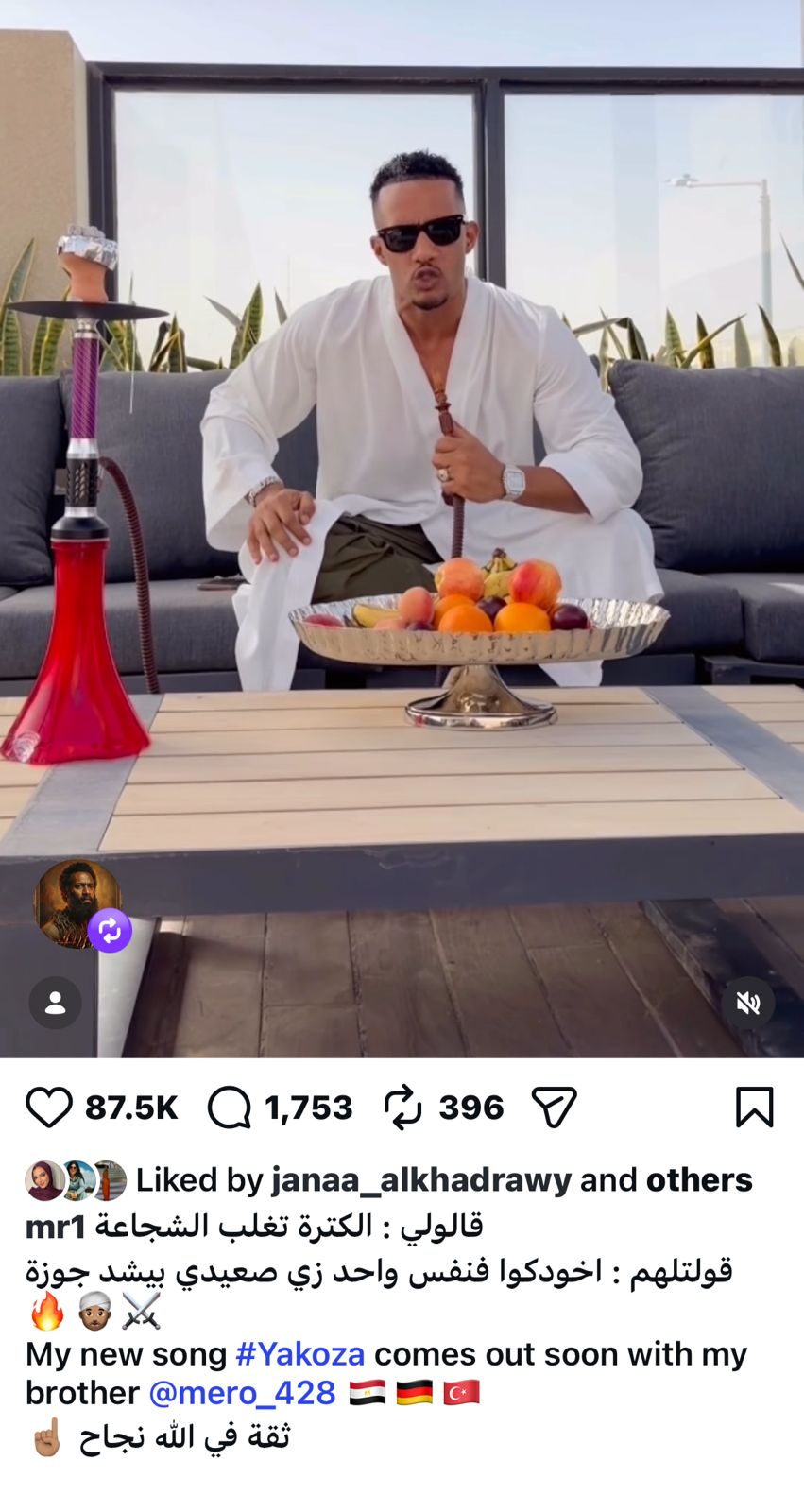View others who liked the post
This screenshot has width=804, height=1512.
699,1180
